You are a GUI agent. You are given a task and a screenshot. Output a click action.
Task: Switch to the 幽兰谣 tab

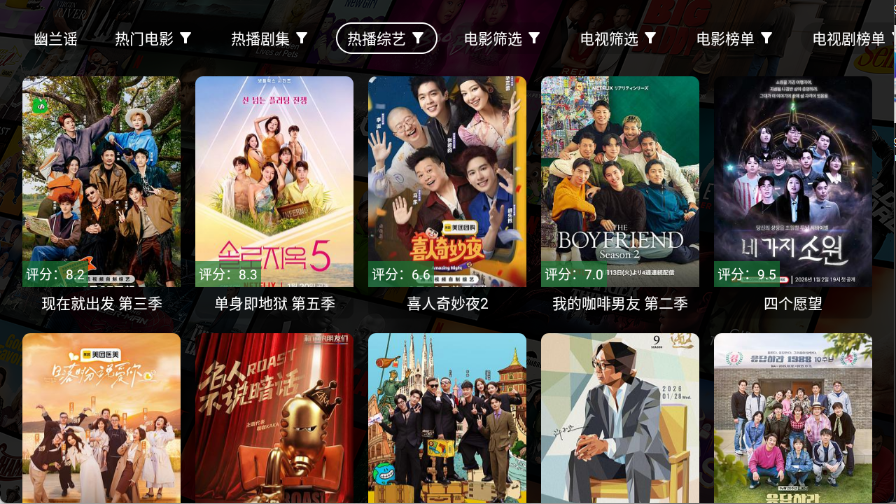pyautogui.click(x=56, y=39)
